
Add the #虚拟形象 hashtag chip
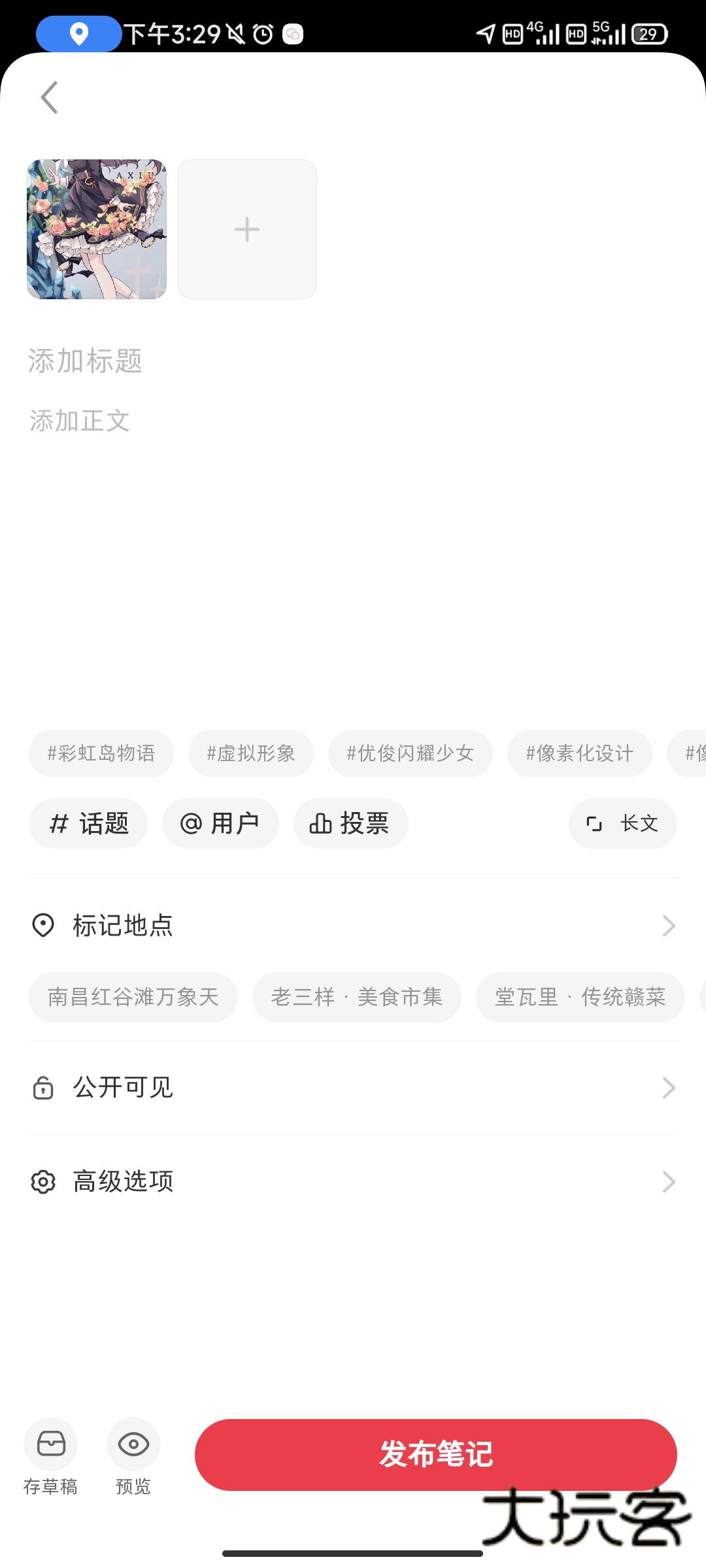click(251, 753)
